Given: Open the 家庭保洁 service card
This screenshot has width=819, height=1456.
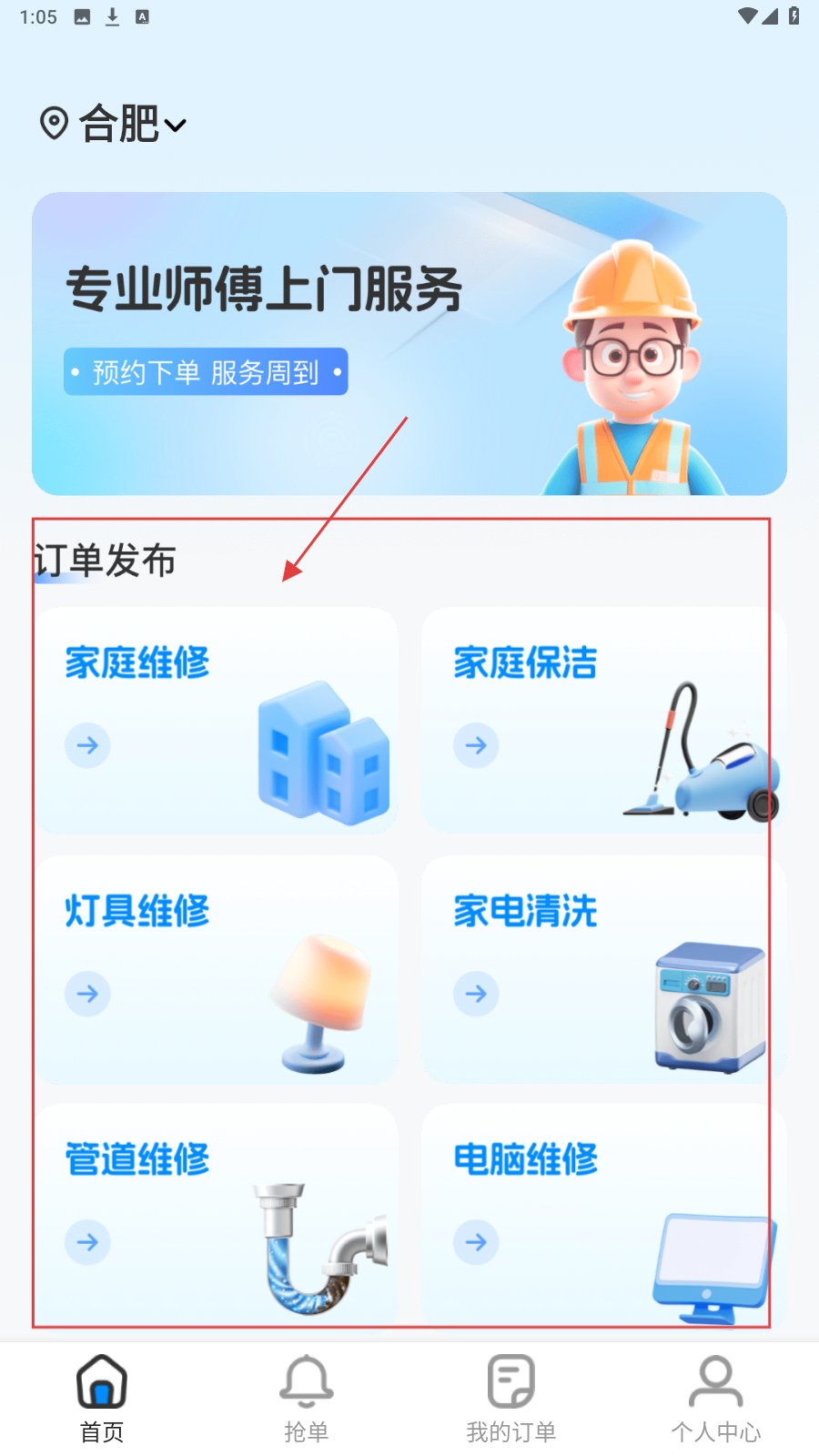Looking at the screenshot, I should pyautogui.click(x=602, y=720).
